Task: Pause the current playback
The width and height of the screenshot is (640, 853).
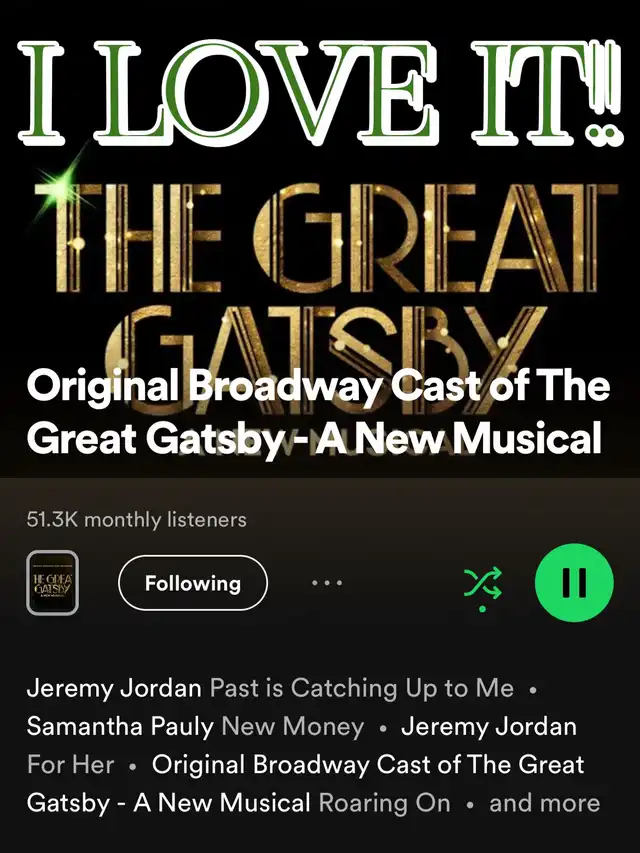Action: 573,583
